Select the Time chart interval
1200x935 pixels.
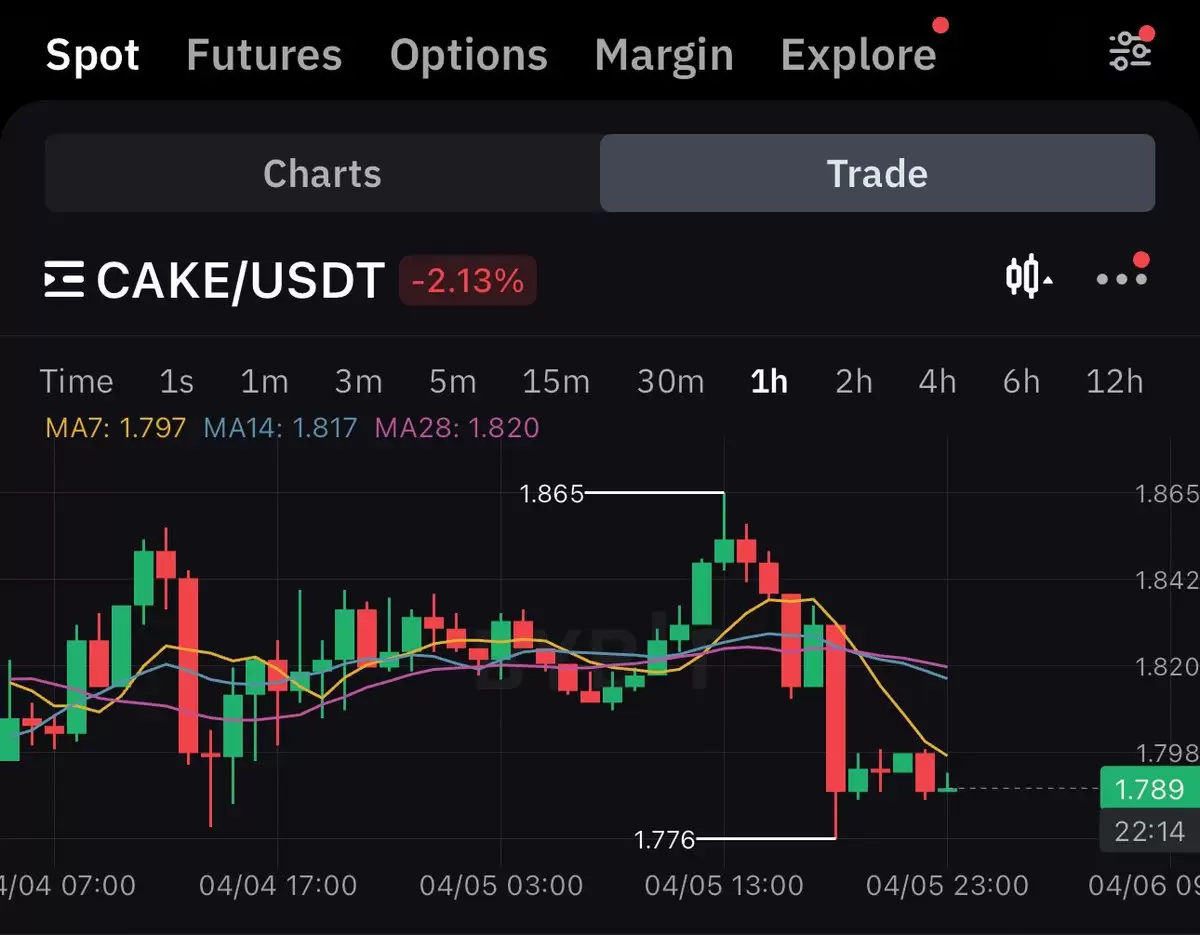[x=76, y=382]
